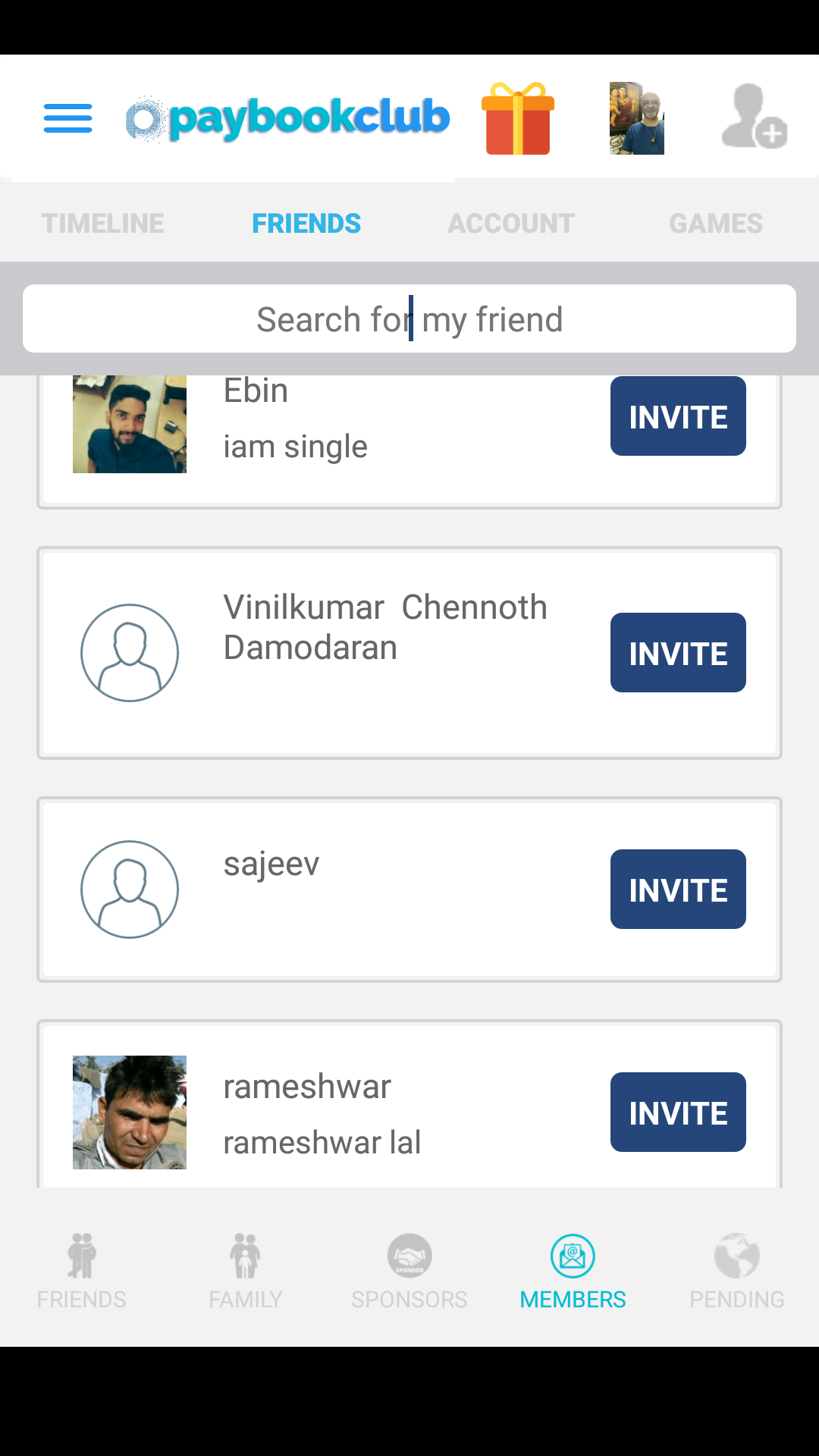The image size is (819, 1456).
Task: Tap the add friend icon
Action: [x=754, y=117]
